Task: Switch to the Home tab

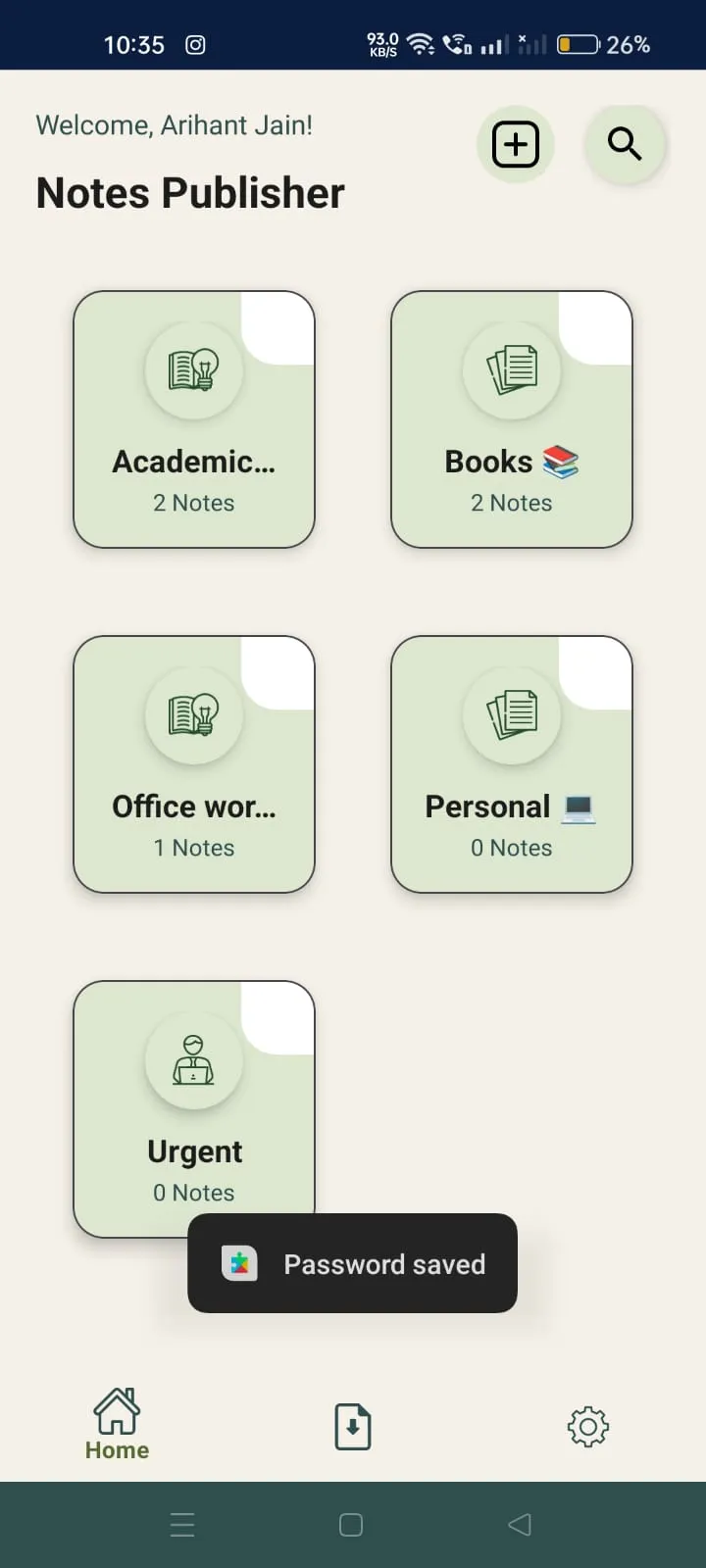Action: pyautogui.click(x=117, y=1425)
